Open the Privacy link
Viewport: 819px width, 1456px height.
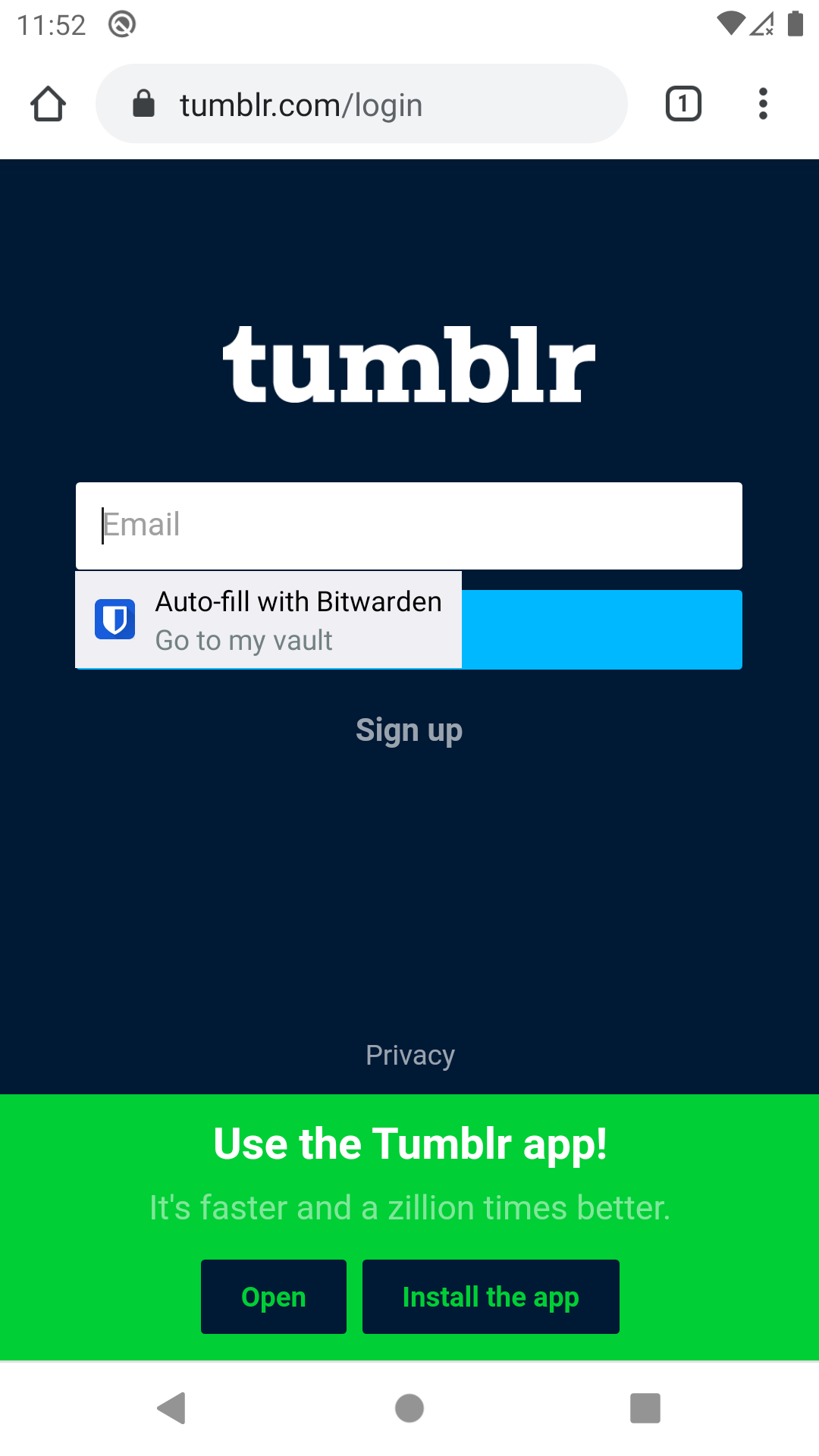click(x=409, y=1055)
